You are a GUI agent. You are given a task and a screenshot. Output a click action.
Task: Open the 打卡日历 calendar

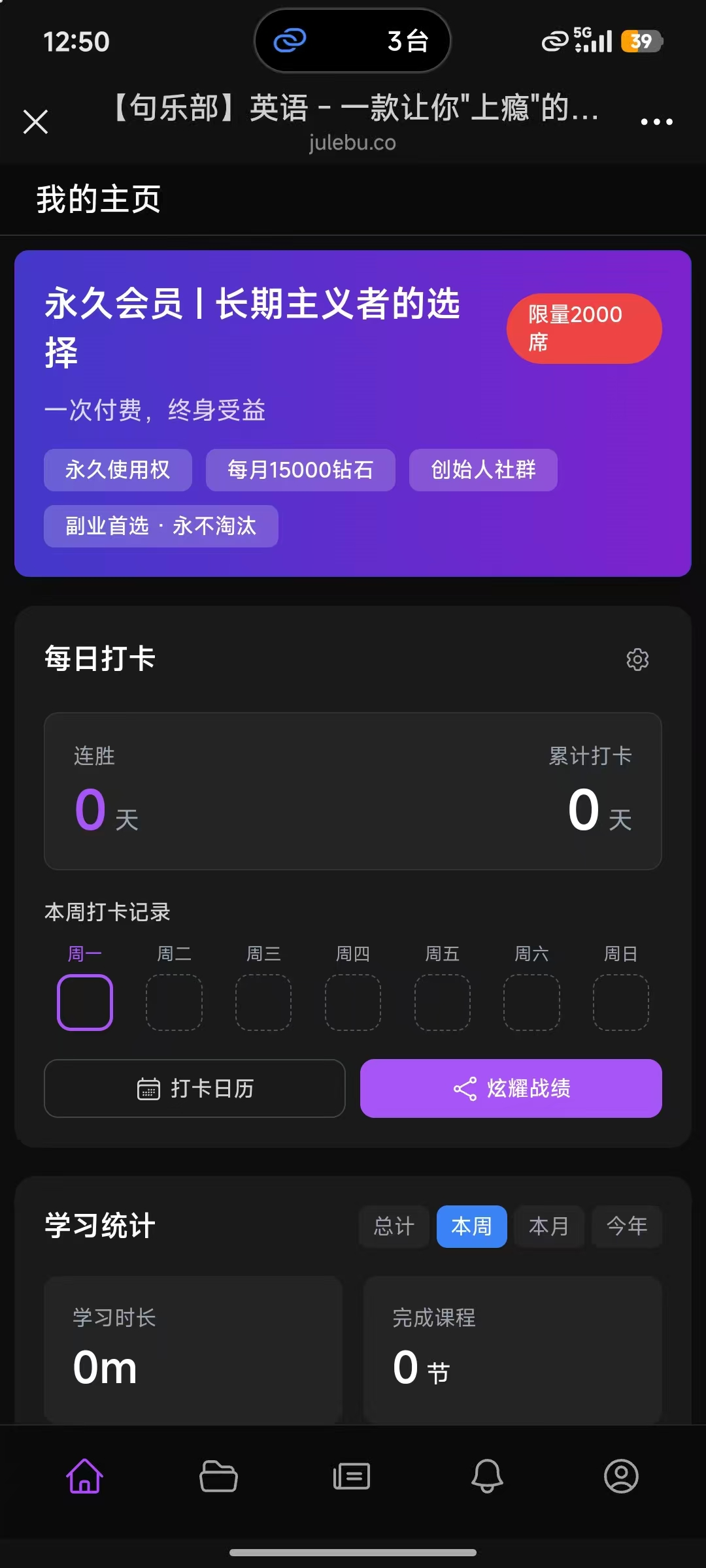click(x=195, y=1088)
